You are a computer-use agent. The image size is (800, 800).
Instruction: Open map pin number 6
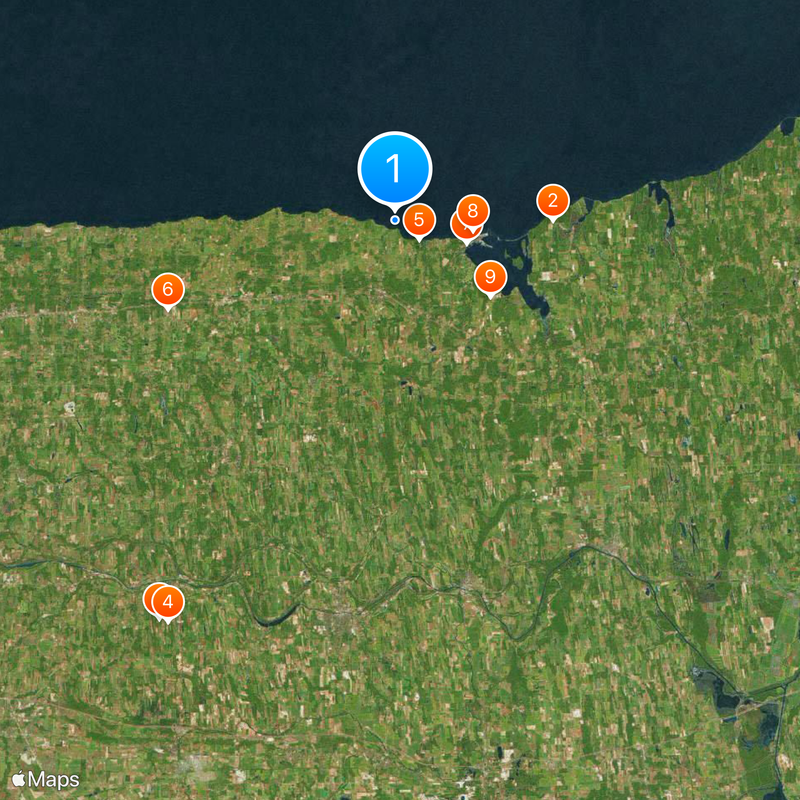coord(168,290)
